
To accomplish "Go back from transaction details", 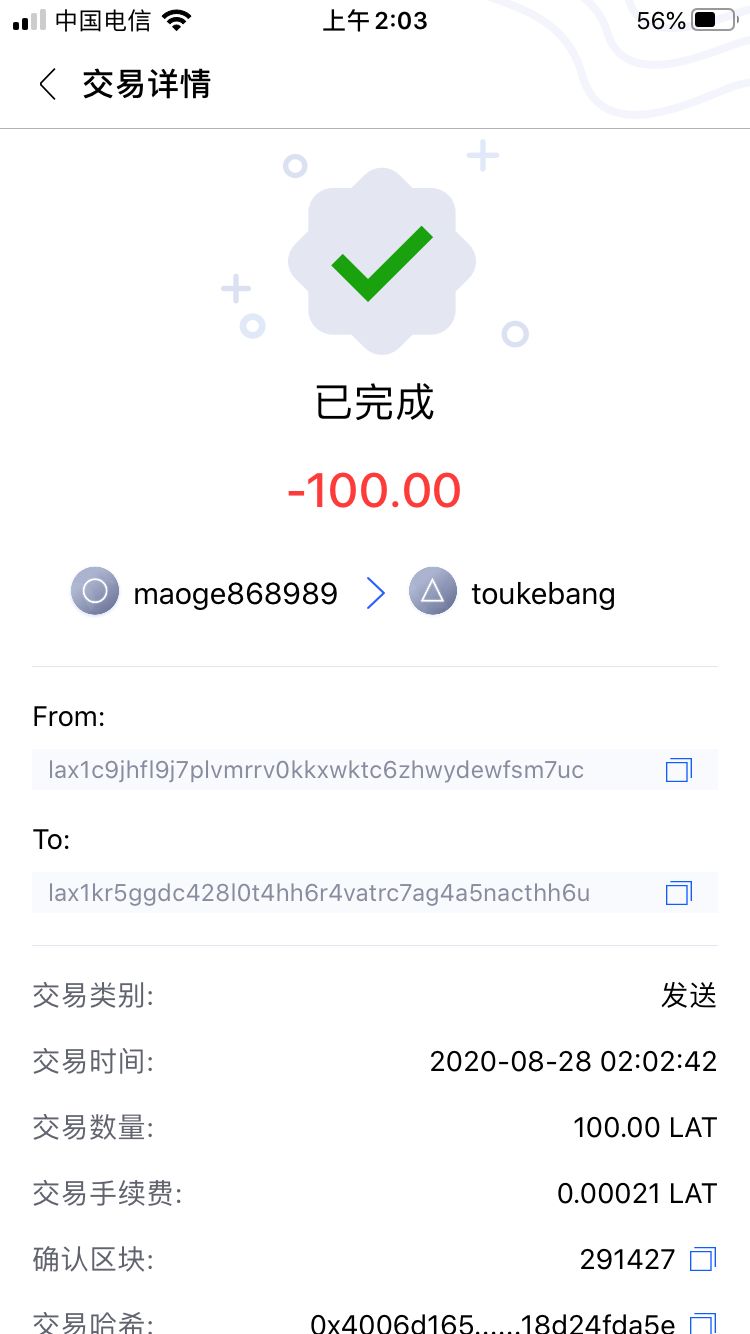I will 47,84.
